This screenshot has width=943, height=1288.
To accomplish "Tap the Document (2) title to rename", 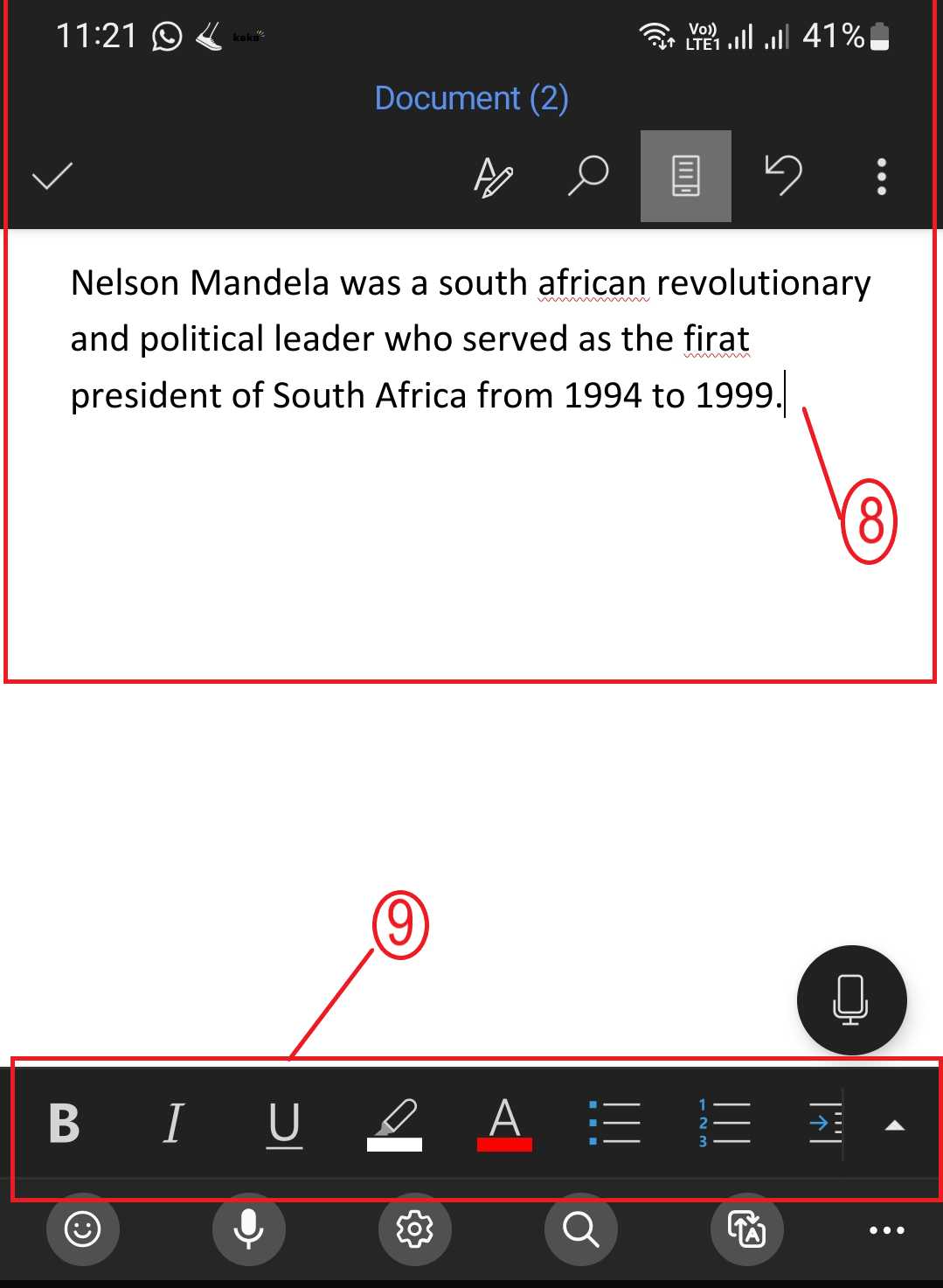I will pyautogui.click(x=471, y=98).
